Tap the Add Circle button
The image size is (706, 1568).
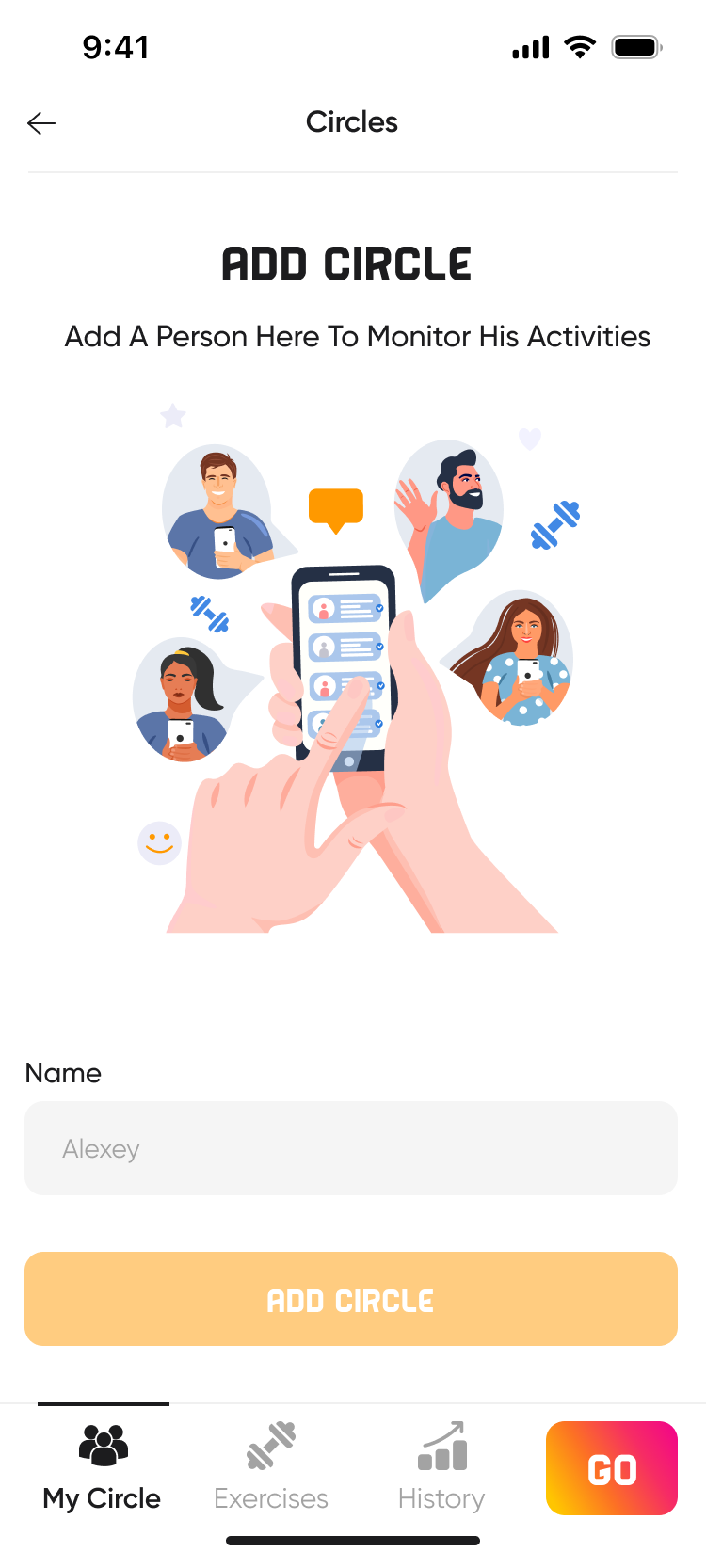pyautogui.click(x=351, y=1299)
